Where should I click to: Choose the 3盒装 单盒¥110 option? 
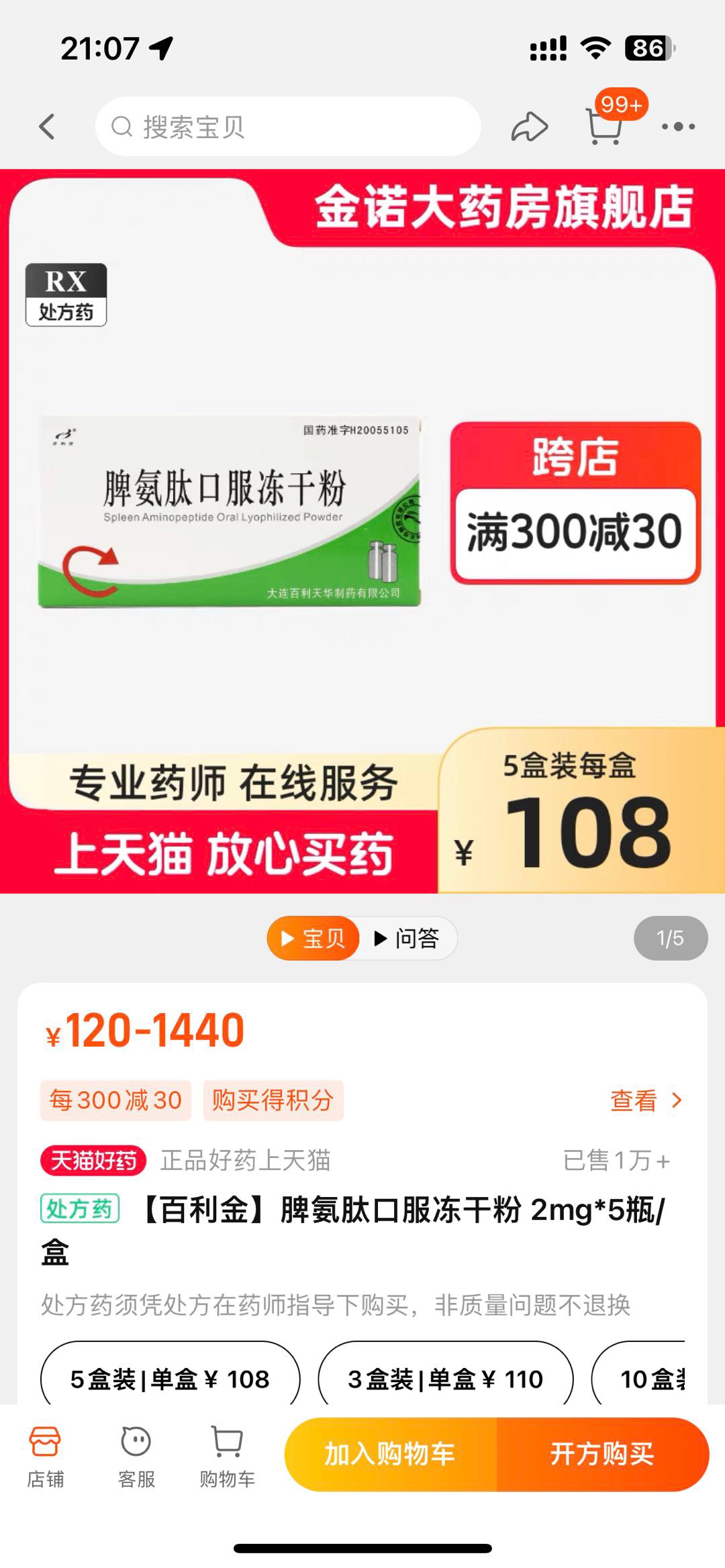[x=445, y=1379]
